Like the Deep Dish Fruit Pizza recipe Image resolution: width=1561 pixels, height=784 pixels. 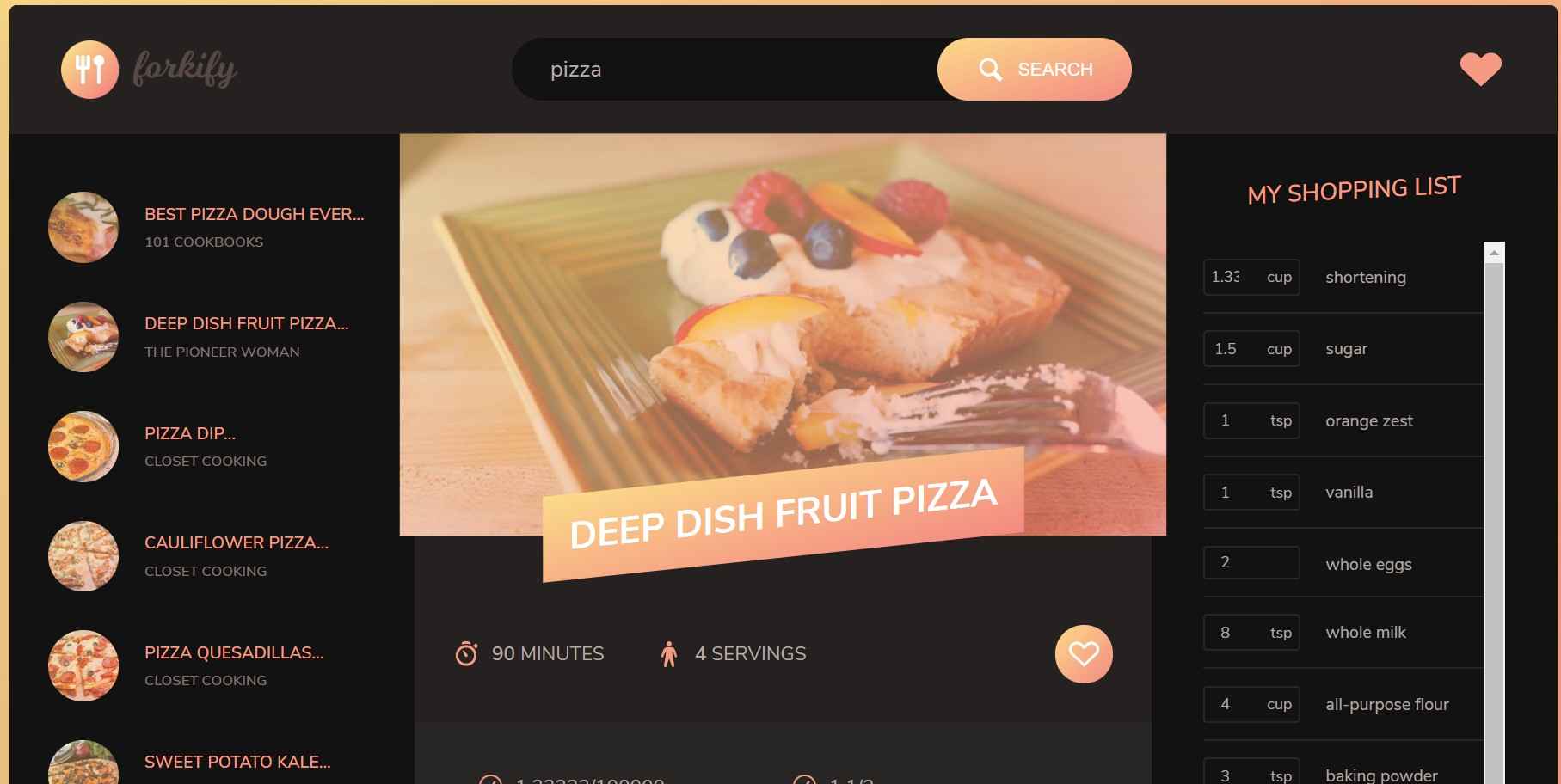(x=1083, y=654)
